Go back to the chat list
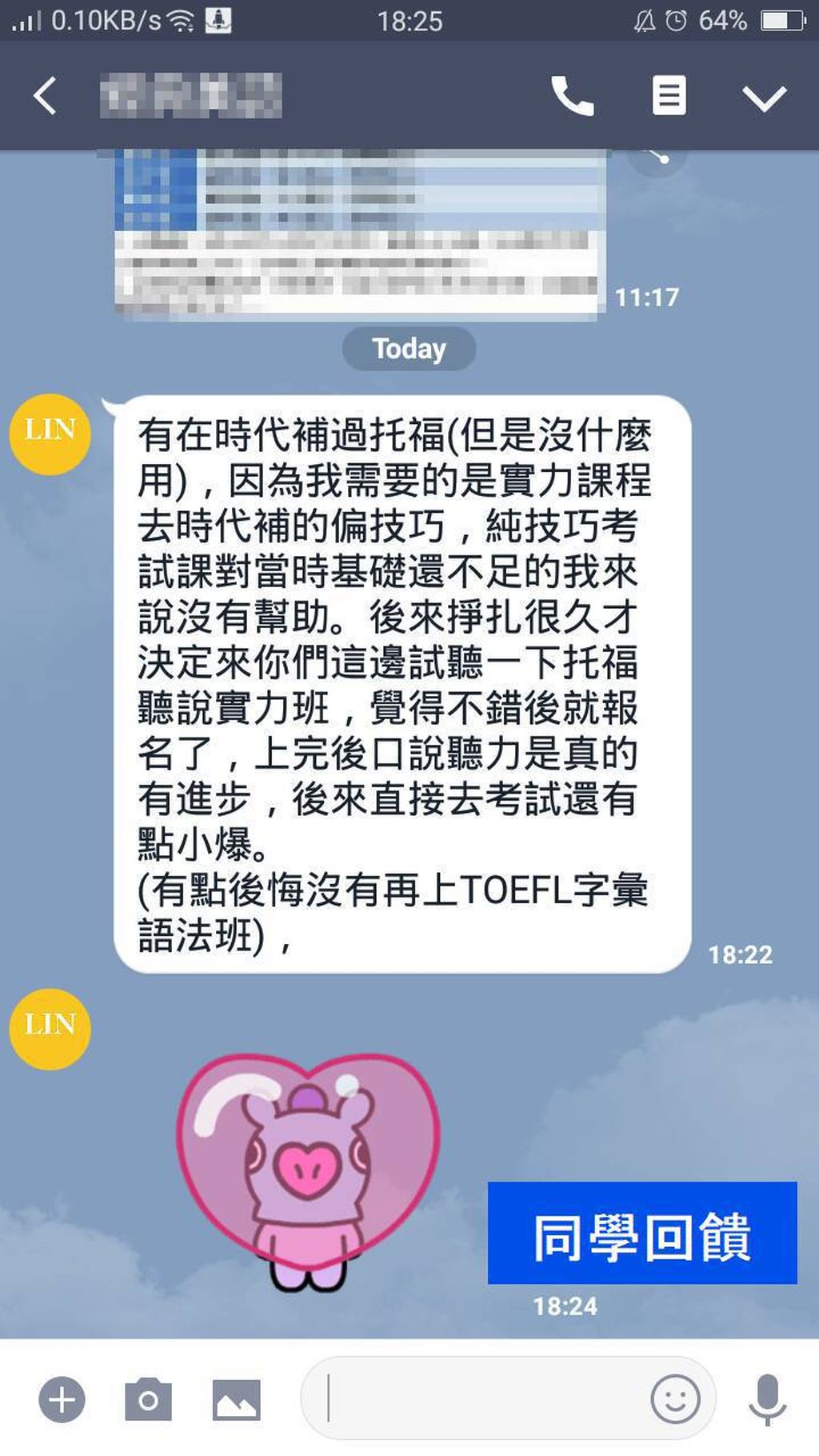This screenshot has width=819, height=1456. [x=46, y=97]
